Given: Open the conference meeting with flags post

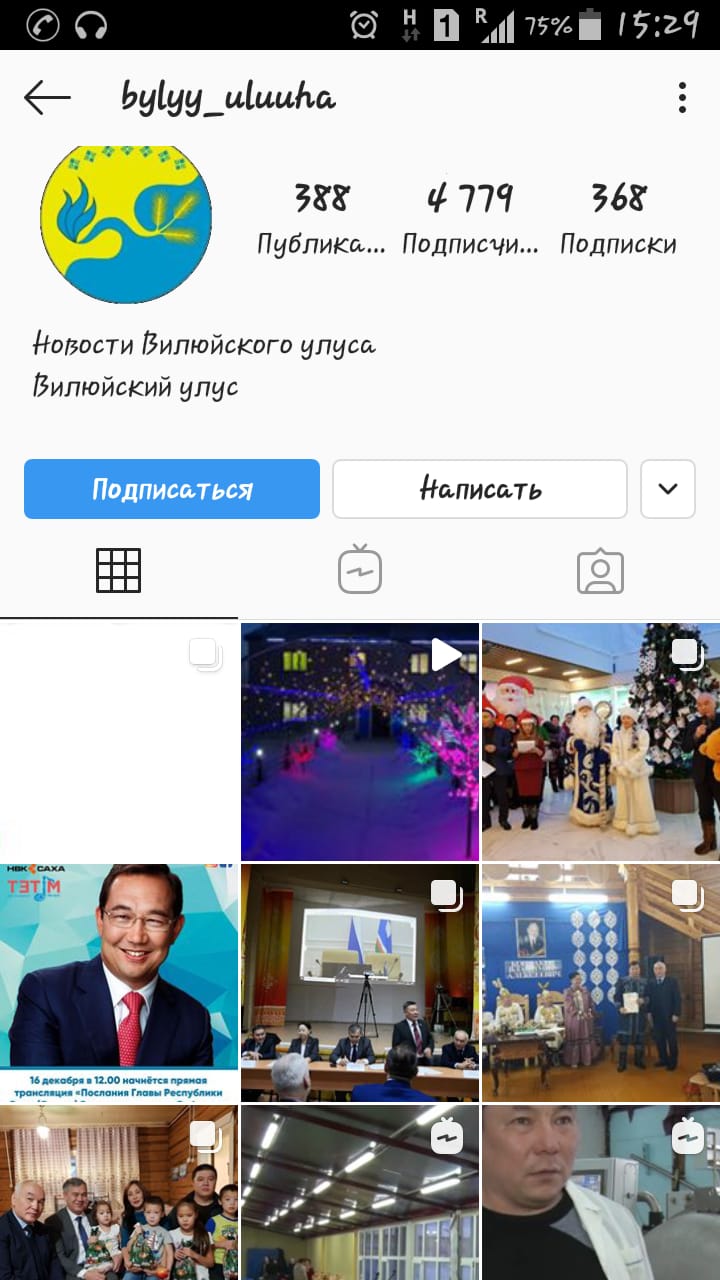Looking at the screenshot, I should (x=360, y=982).
